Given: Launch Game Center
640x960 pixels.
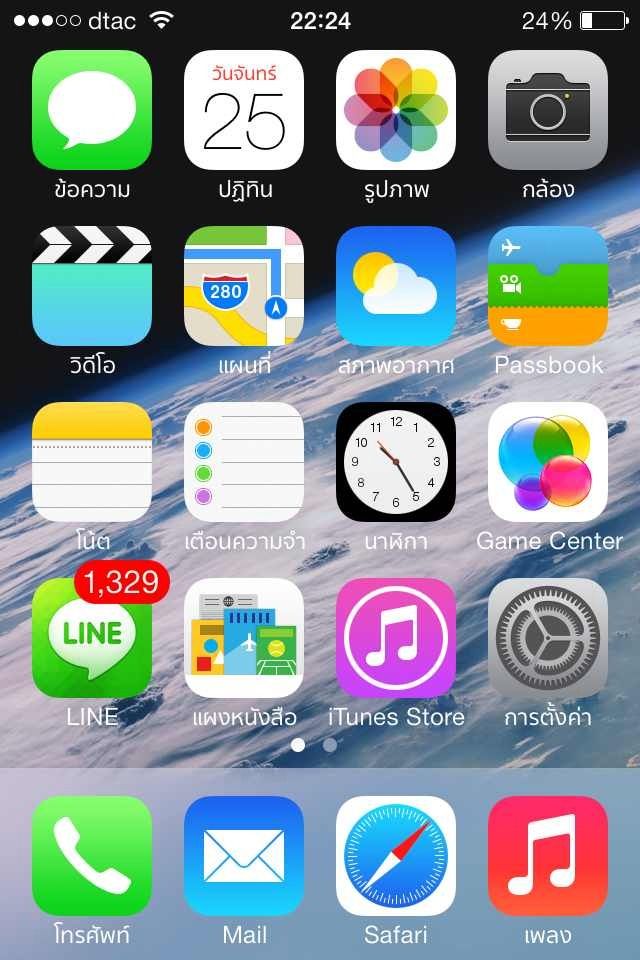Looking at the screenshot, I should click(548, 462).
